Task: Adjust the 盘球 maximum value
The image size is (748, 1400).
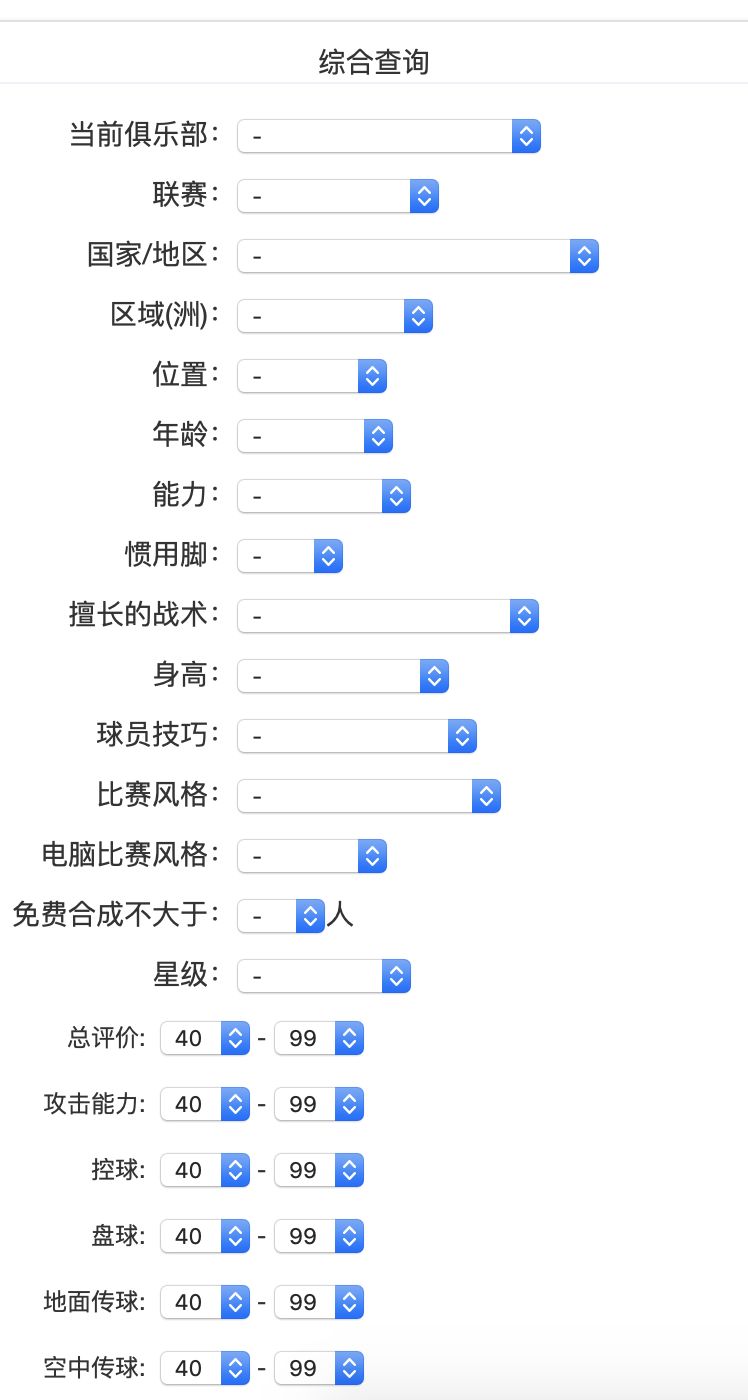Action: pyautogui.click(x=319, y=1236)
